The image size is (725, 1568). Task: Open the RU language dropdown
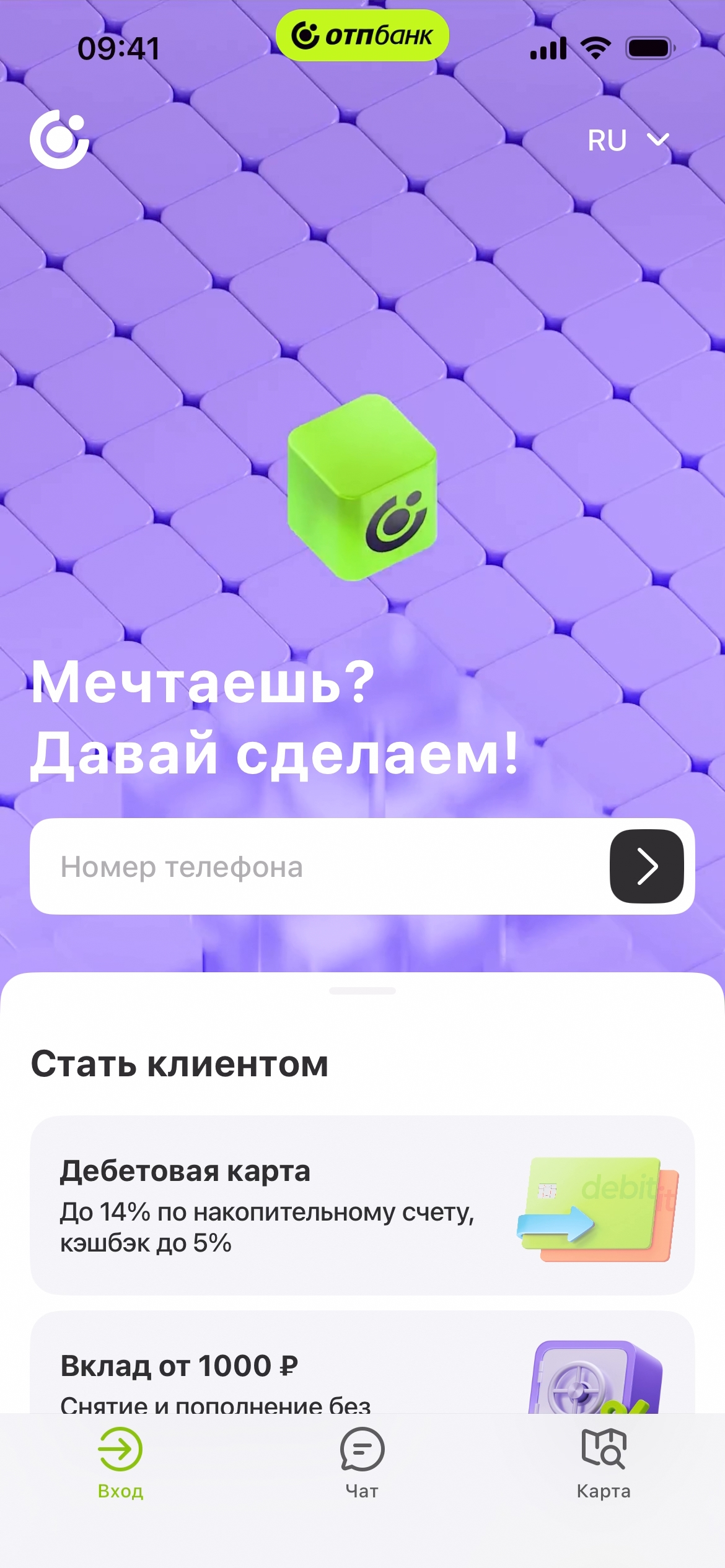(x=628, y=141)
